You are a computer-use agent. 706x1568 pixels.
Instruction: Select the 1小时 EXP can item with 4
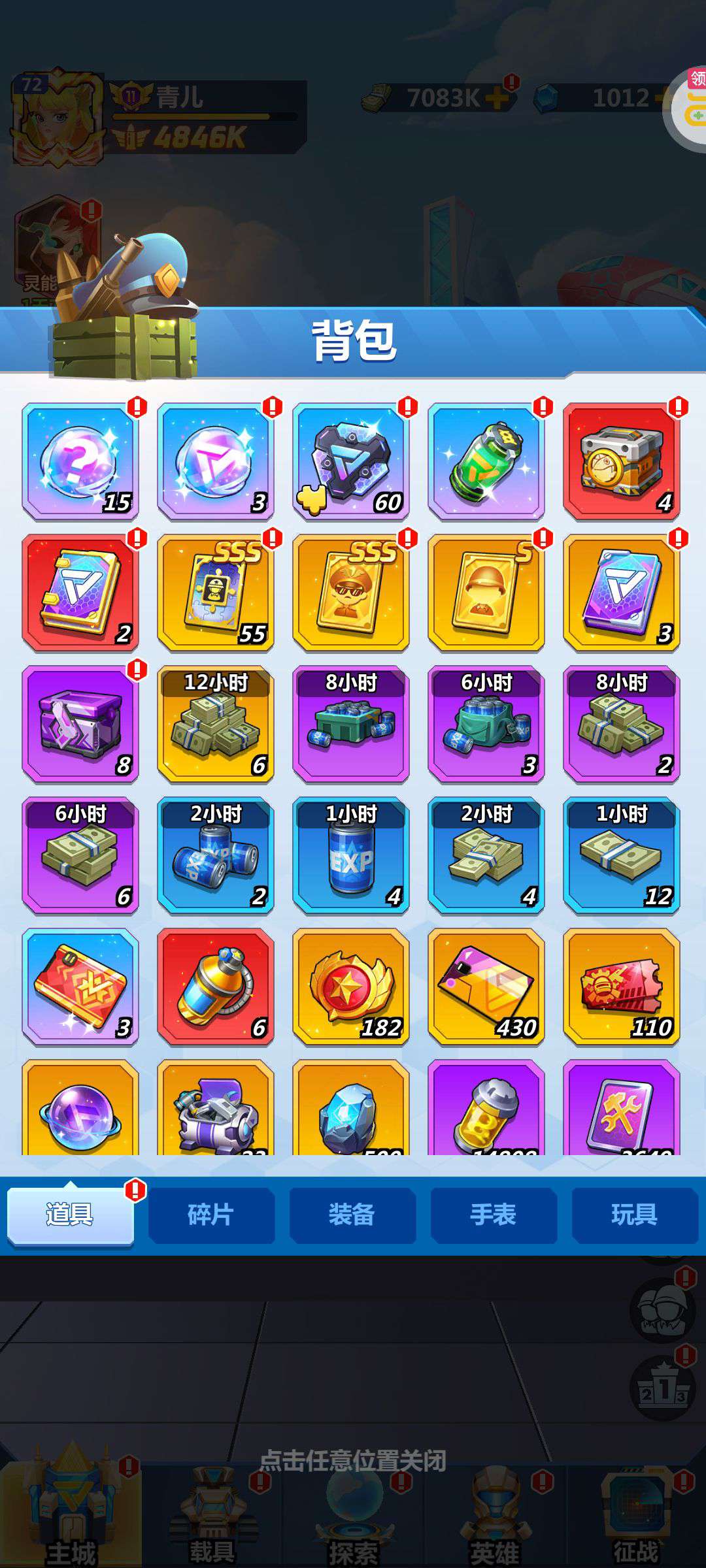[x=351, y=855]
